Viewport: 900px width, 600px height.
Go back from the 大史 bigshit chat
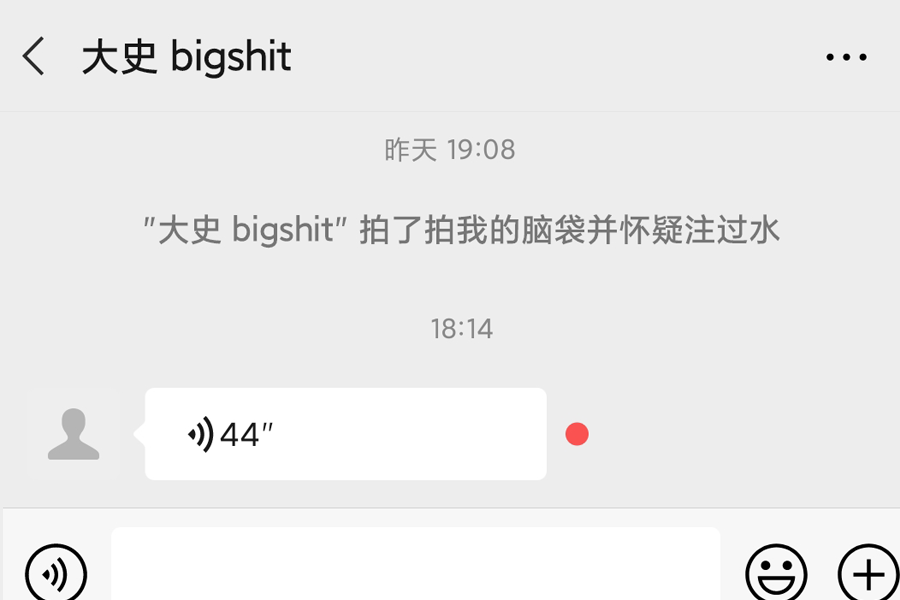point(35,57)
